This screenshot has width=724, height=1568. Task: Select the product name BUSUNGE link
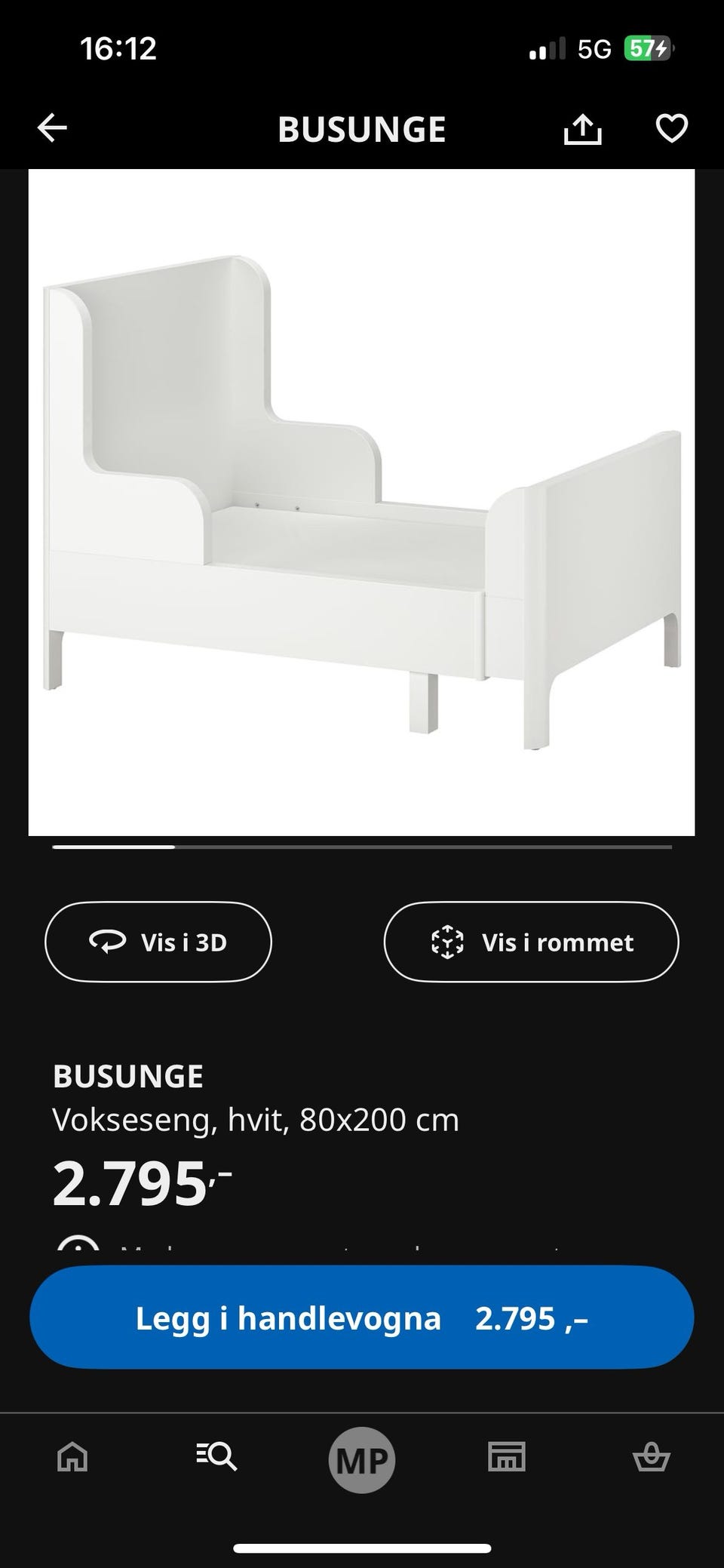click(x=128, y=1076)
